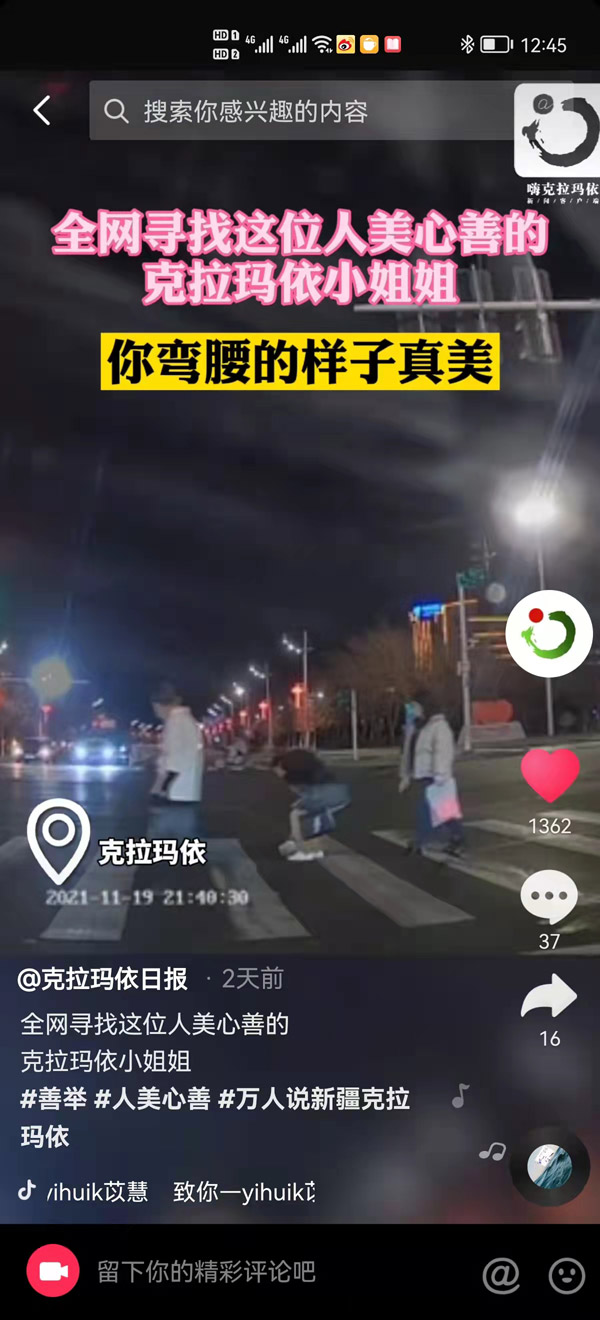Open the spinning music disc
The height and width of the screenshot is (1320, 600).
(x=549, y=1166)
